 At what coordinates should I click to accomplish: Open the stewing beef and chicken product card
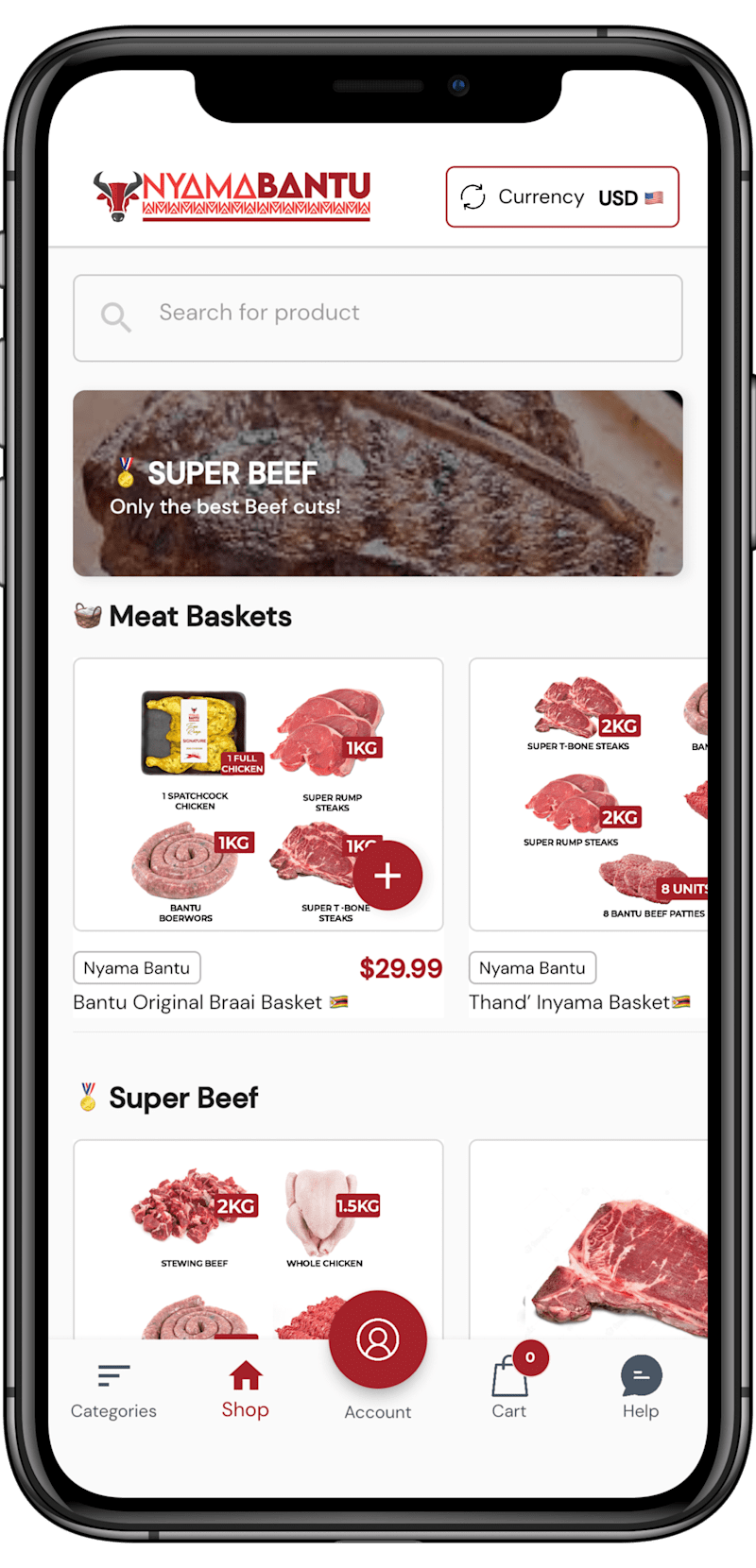(257, 1237)
